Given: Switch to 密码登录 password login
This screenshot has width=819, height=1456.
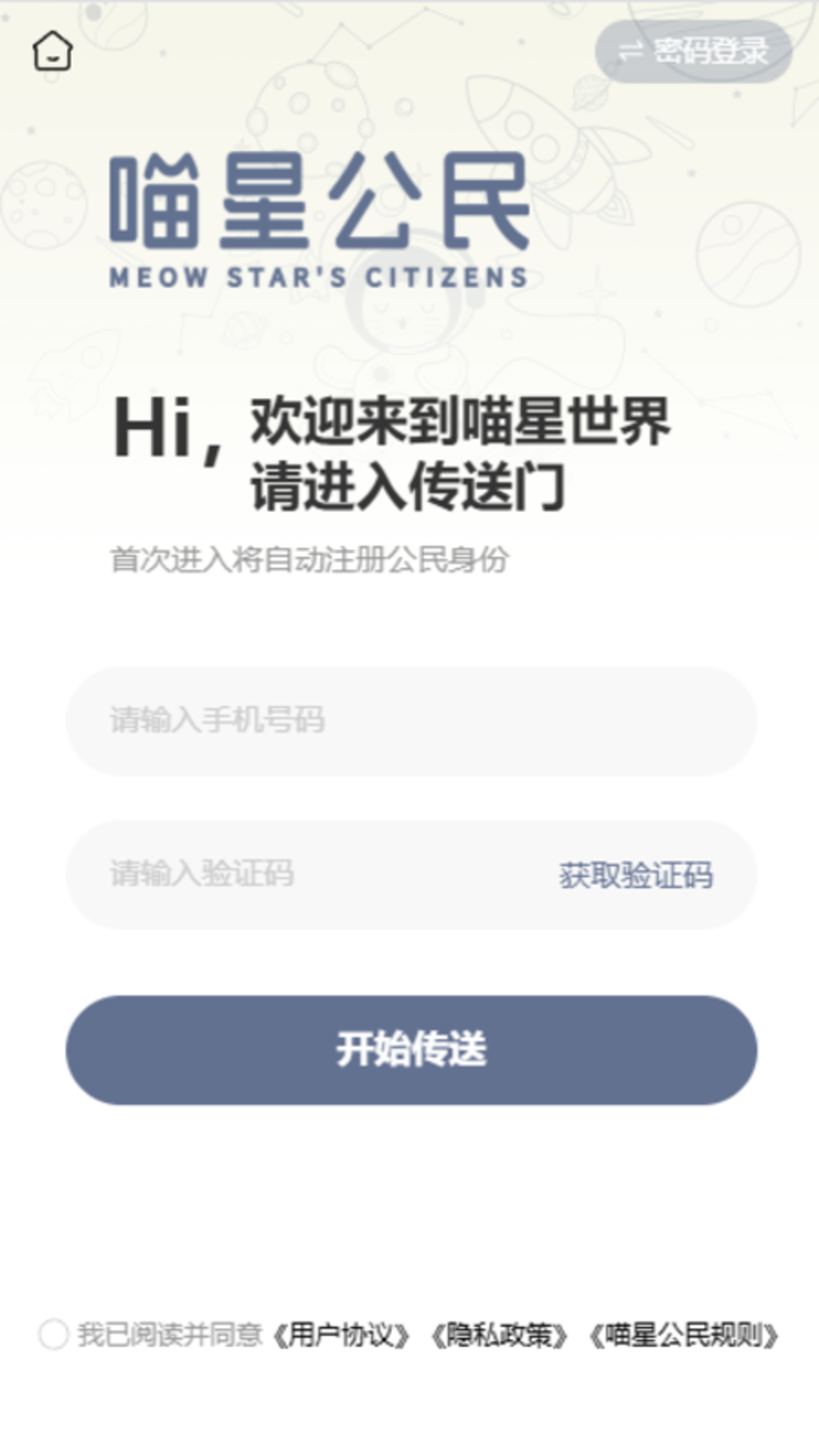Looking at the screenshot, I should click(x=693, y=52).
